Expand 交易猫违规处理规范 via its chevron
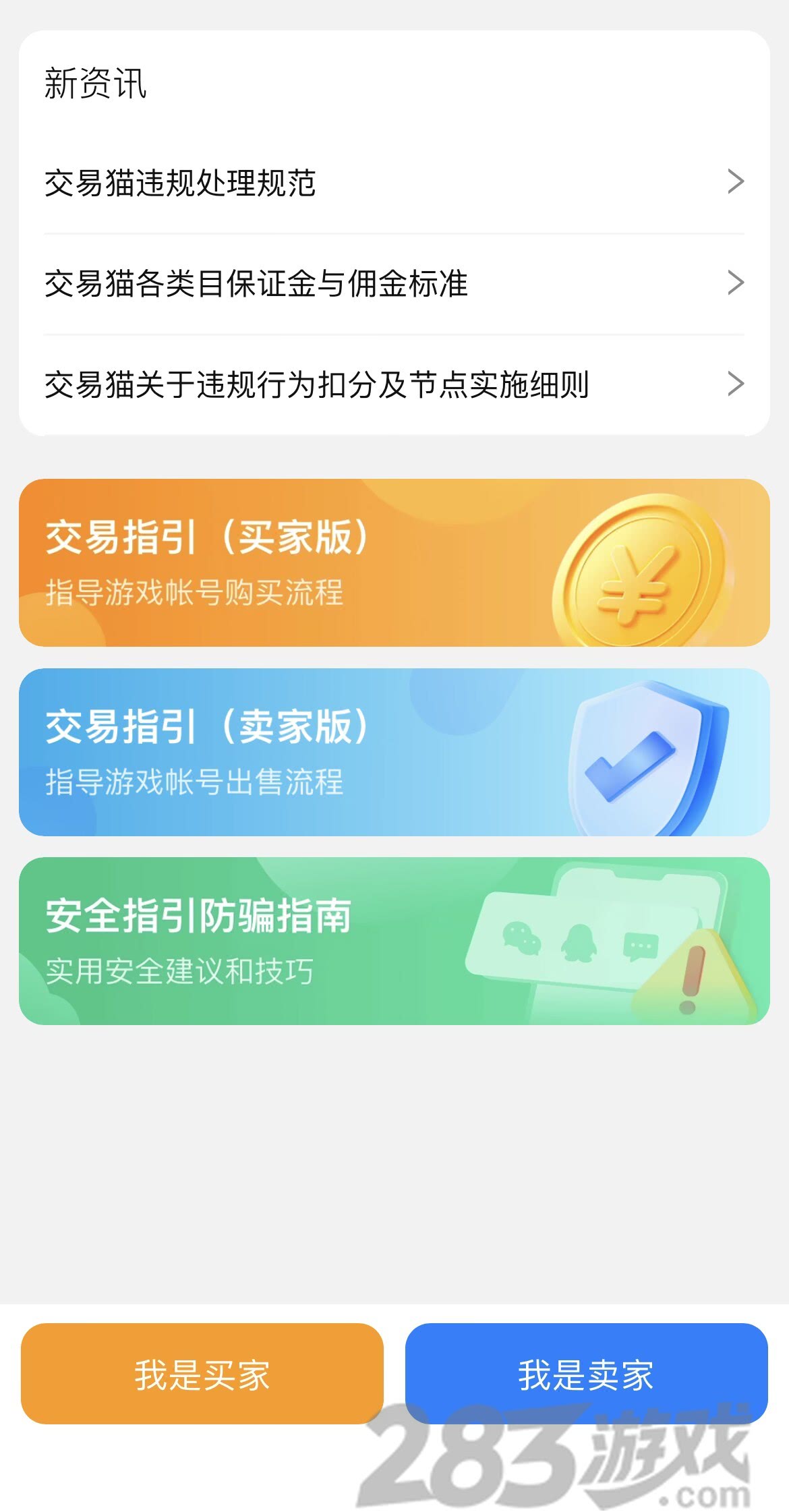The image size is (789, 1512). click(x=736, y=181)
